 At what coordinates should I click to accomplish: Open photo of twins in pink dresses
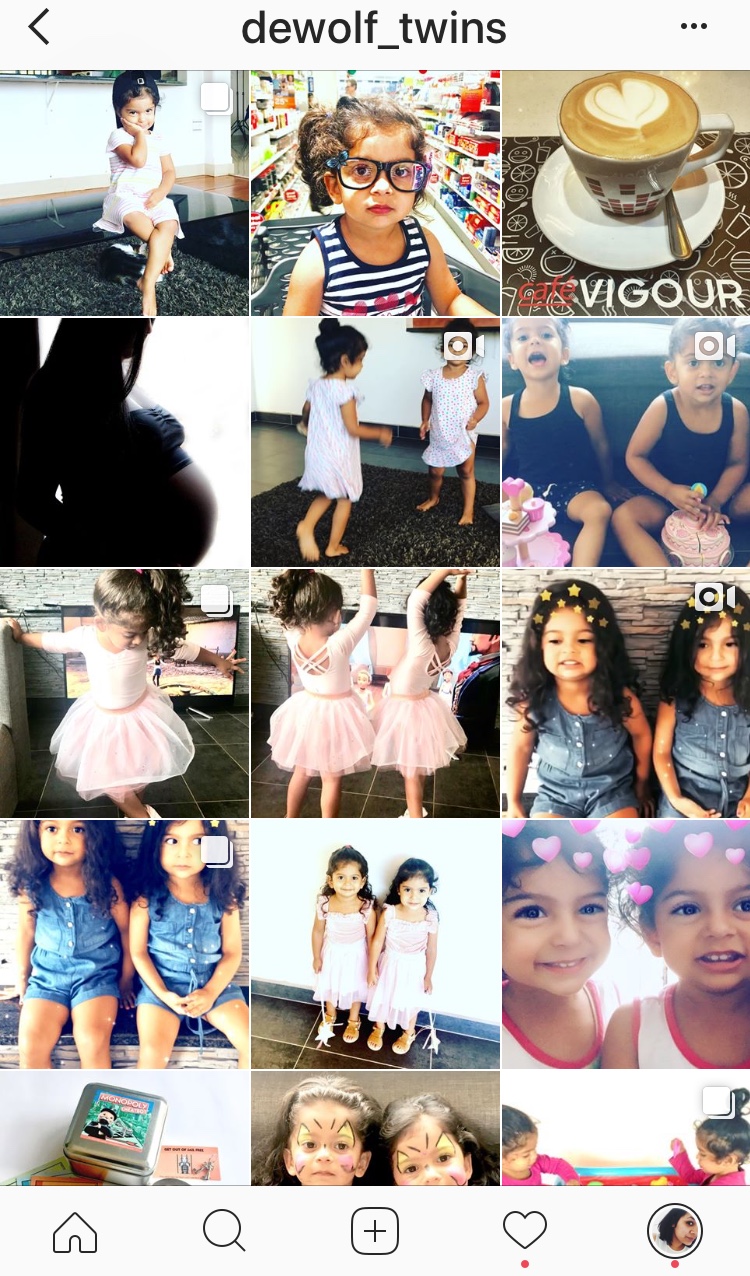point(375,945)
